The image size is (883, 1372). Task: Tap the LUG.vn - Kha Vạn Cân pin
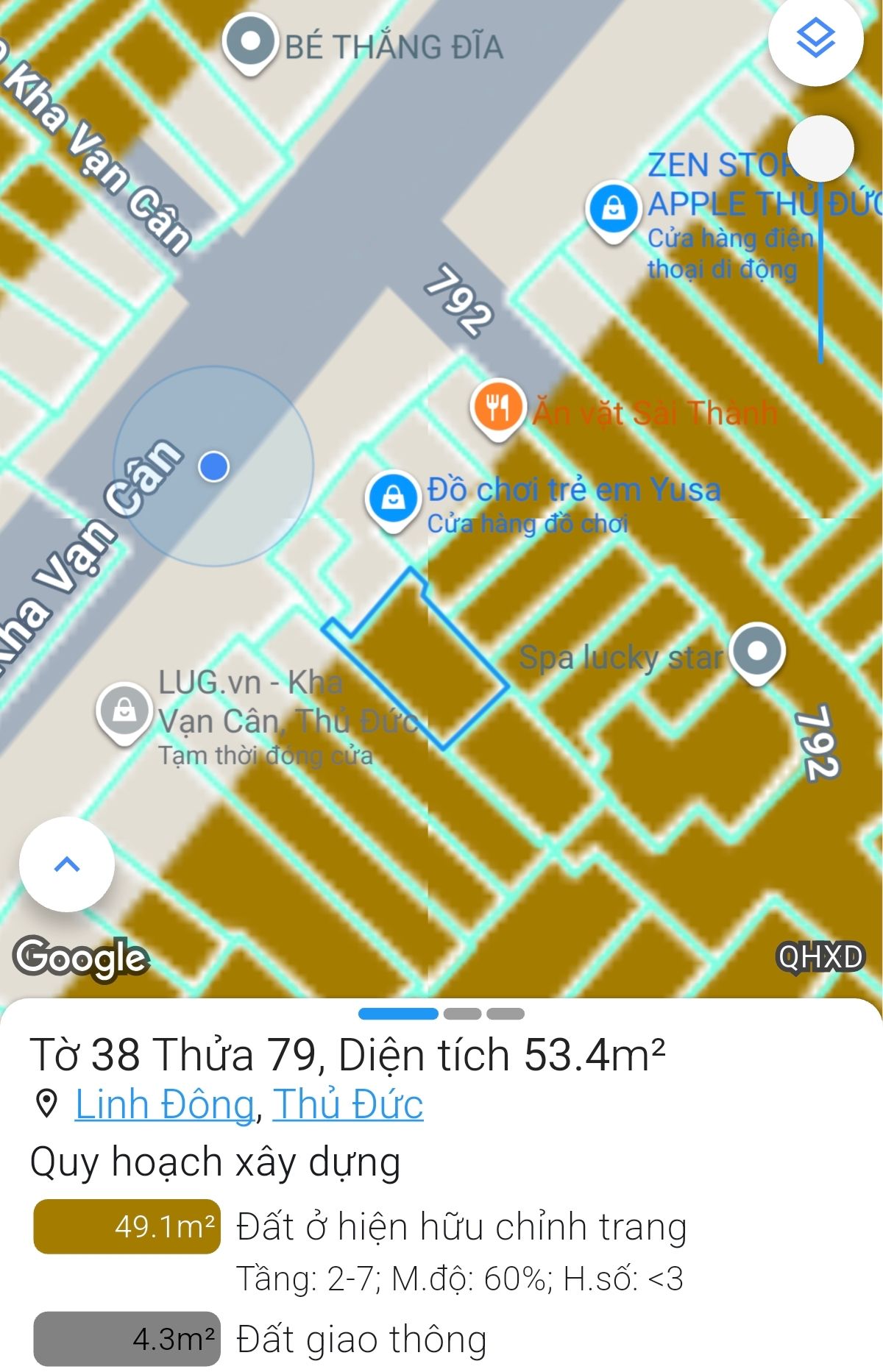click(124, 711)
